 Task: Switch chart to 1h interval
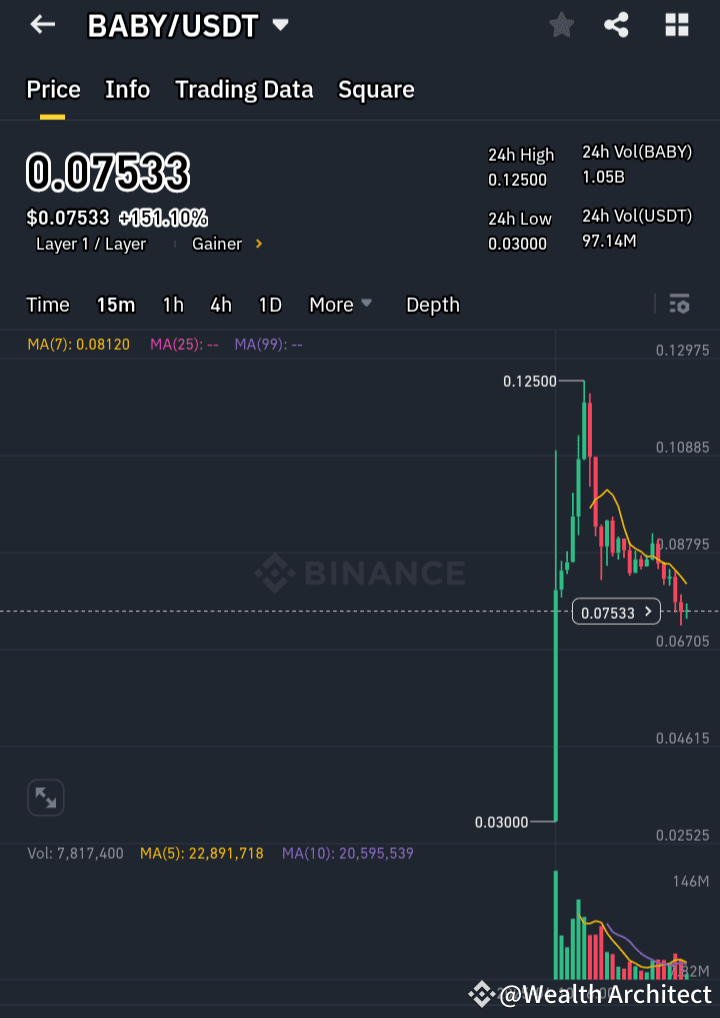[x=172, y=305]
